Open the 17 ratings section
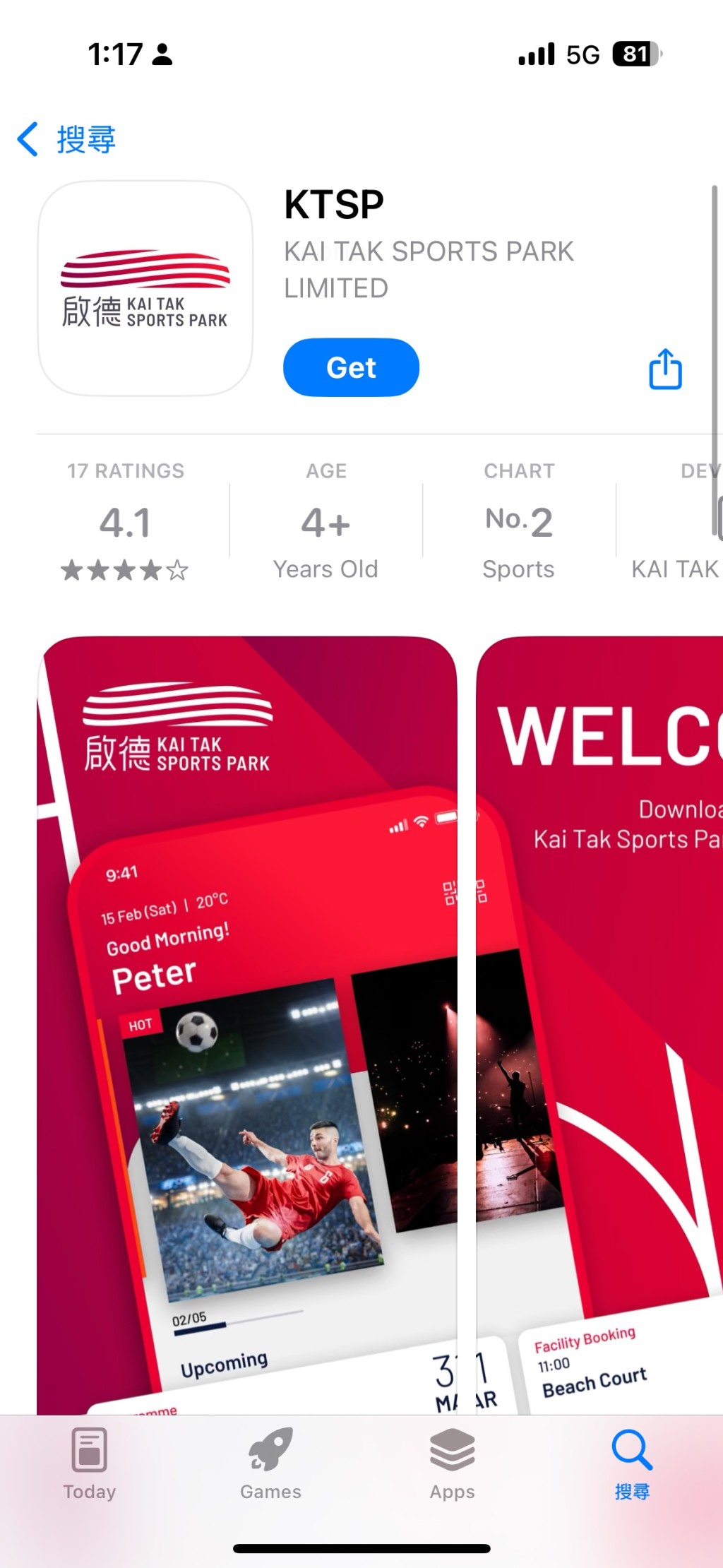Image resolution: width=723 pixels, height=1568 pixels. [126, 521]
